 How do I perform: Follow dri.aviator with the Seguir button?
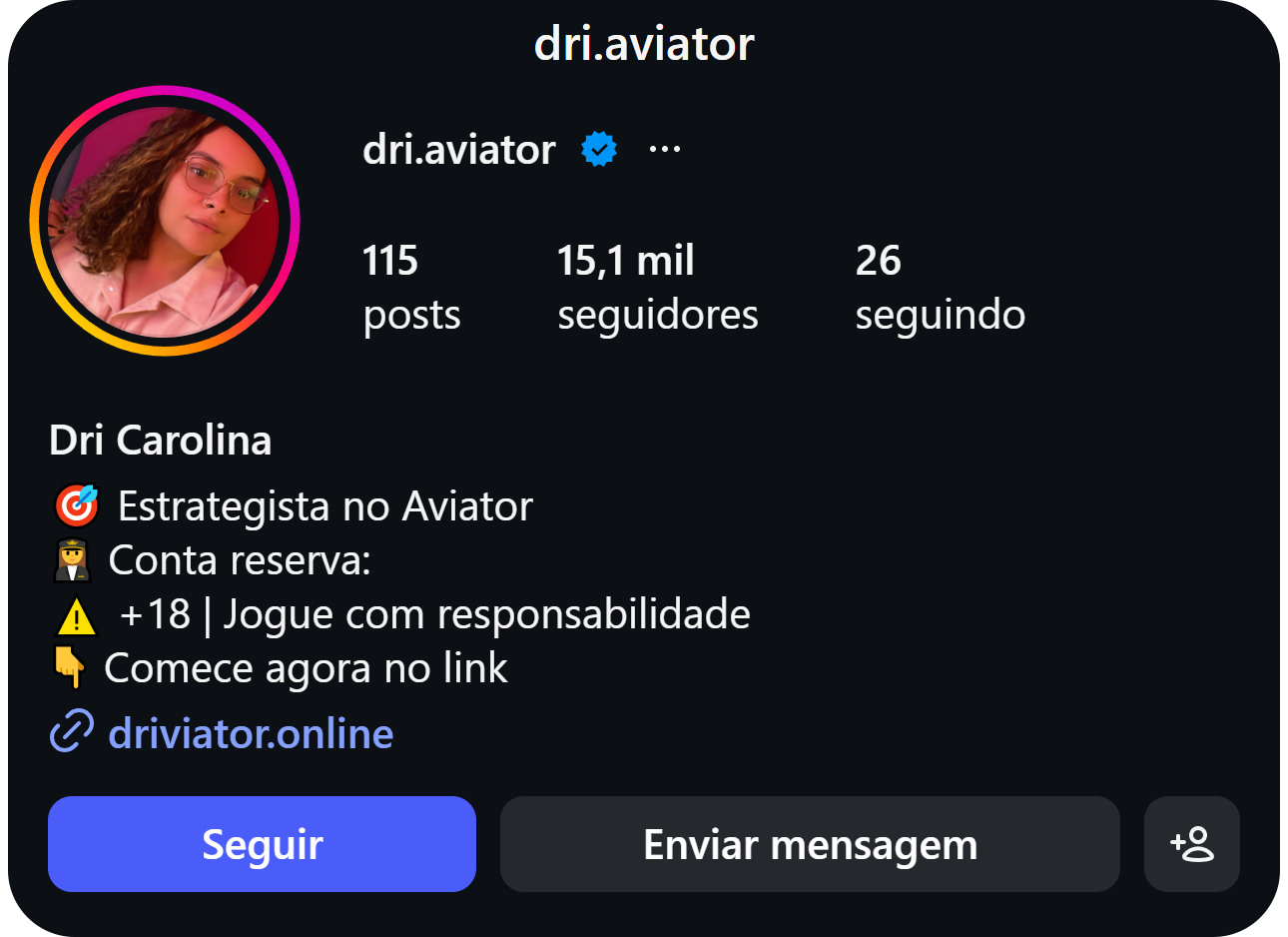262,844
